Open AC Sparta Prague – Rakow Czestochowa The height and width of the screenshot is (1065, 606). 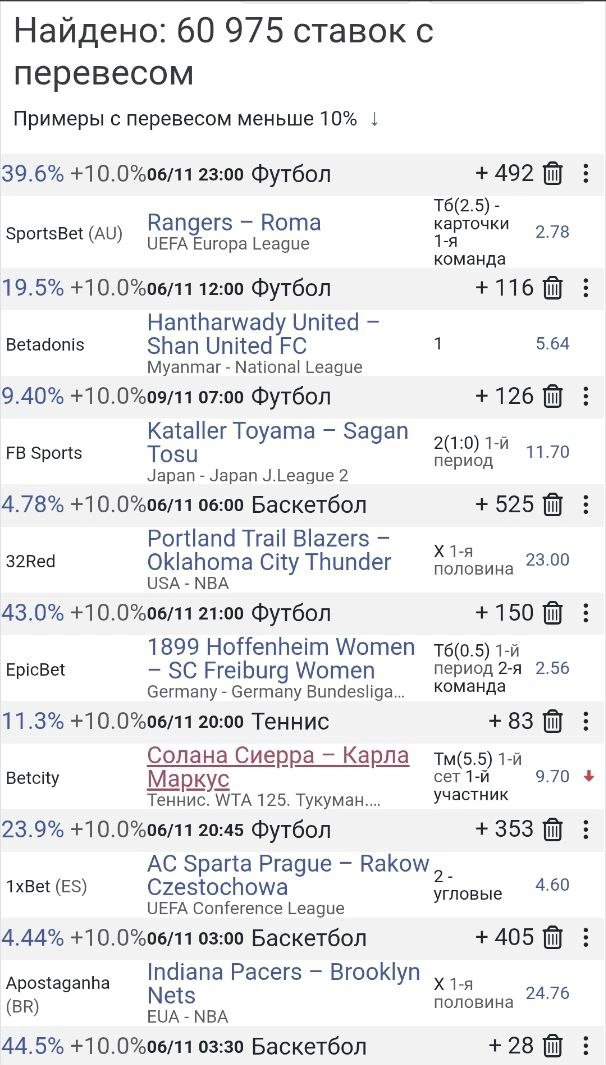click(x=287, y=875)
